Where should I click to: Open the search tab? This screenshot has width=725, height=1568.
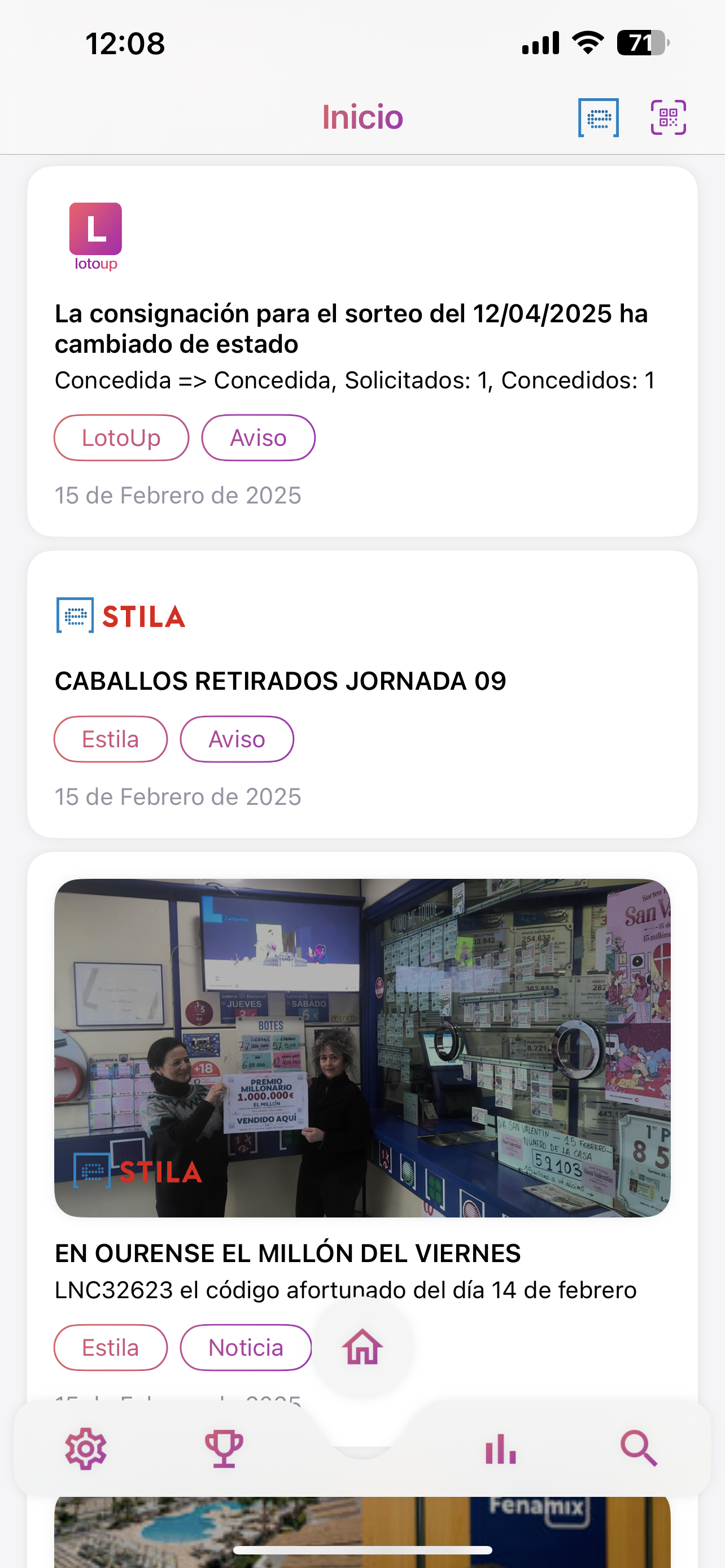(x=639, y=1448)
